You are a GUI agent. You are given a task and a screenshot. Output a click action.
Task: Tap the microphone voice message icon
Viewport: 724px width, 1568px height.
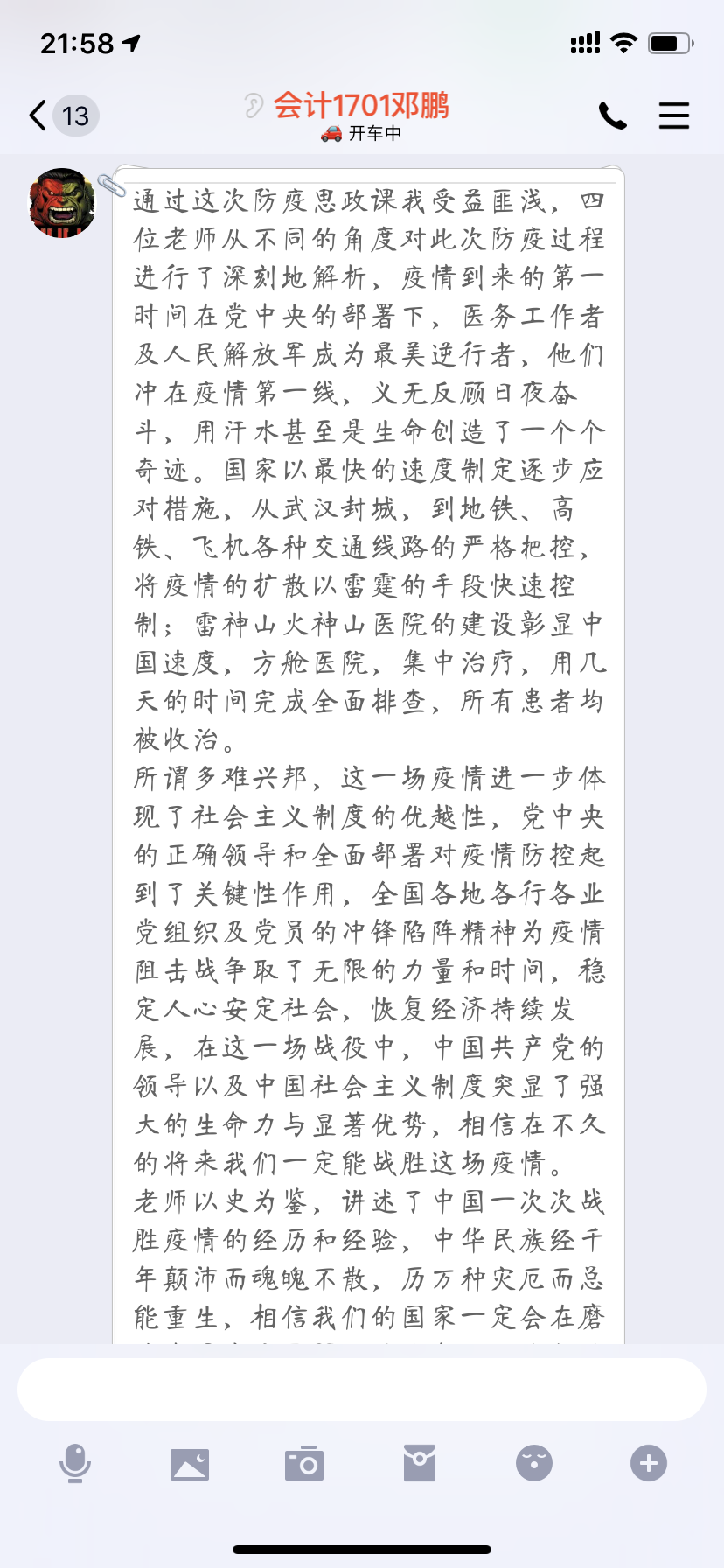click(75, 1463)
